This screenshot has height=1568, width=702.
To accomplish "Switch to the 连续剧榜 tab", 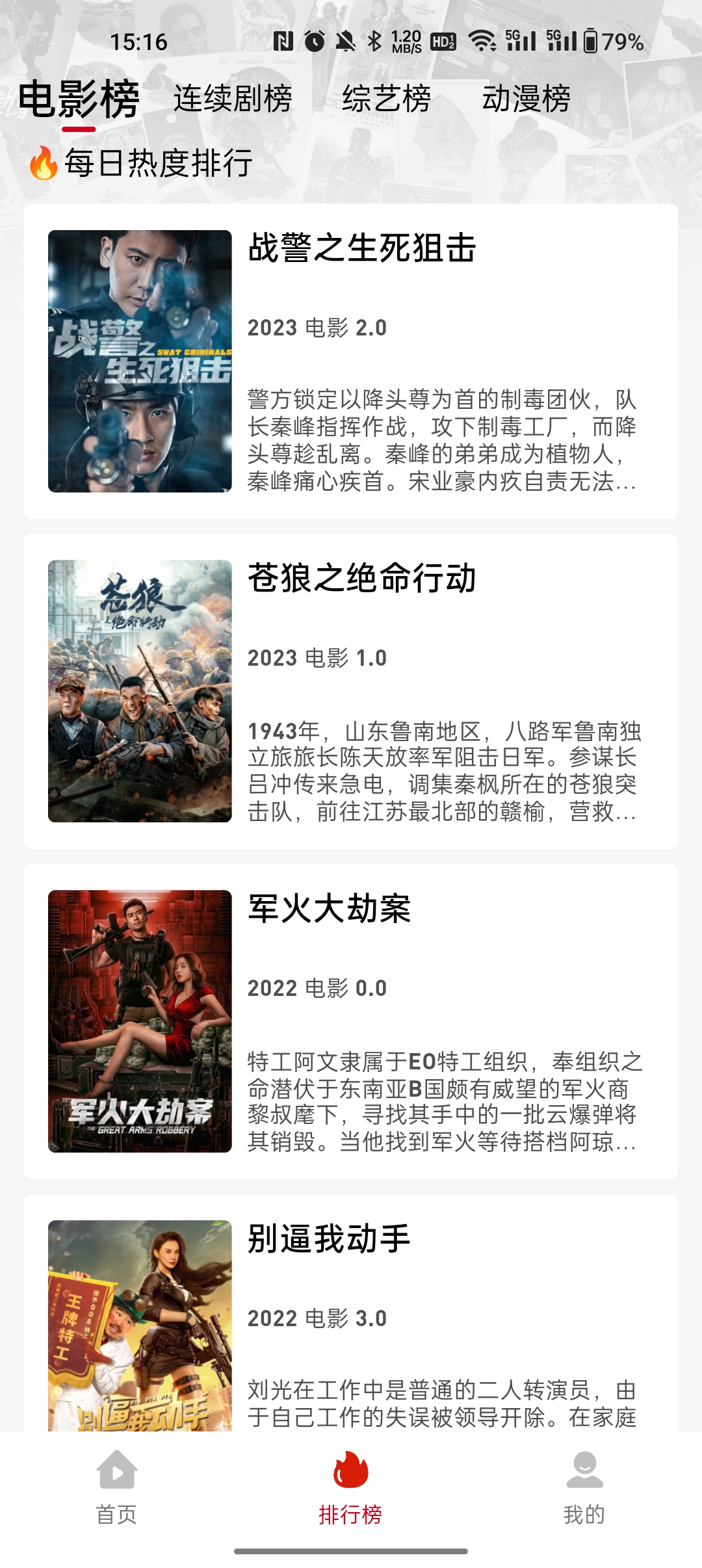I will click(231, 99).
